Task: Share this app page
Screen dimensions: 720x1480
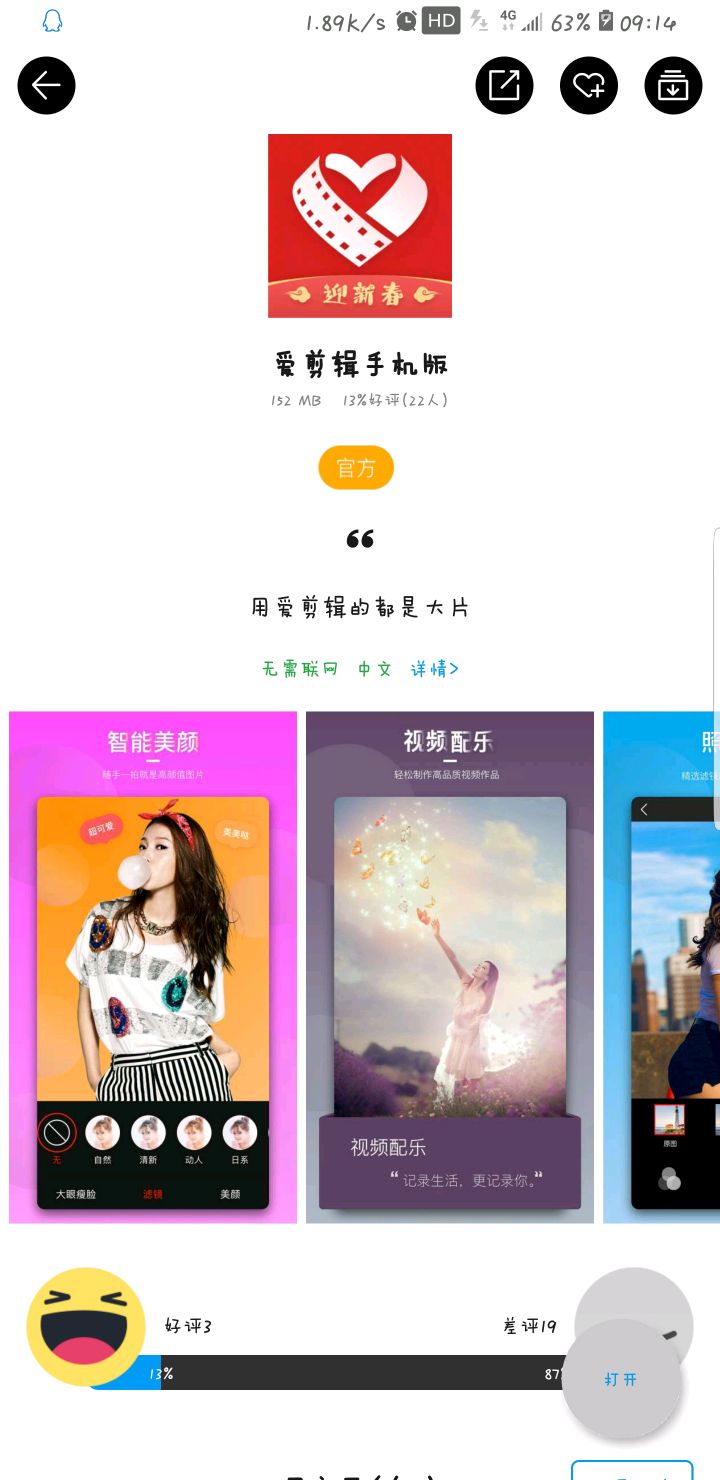Action: (504, 85)
